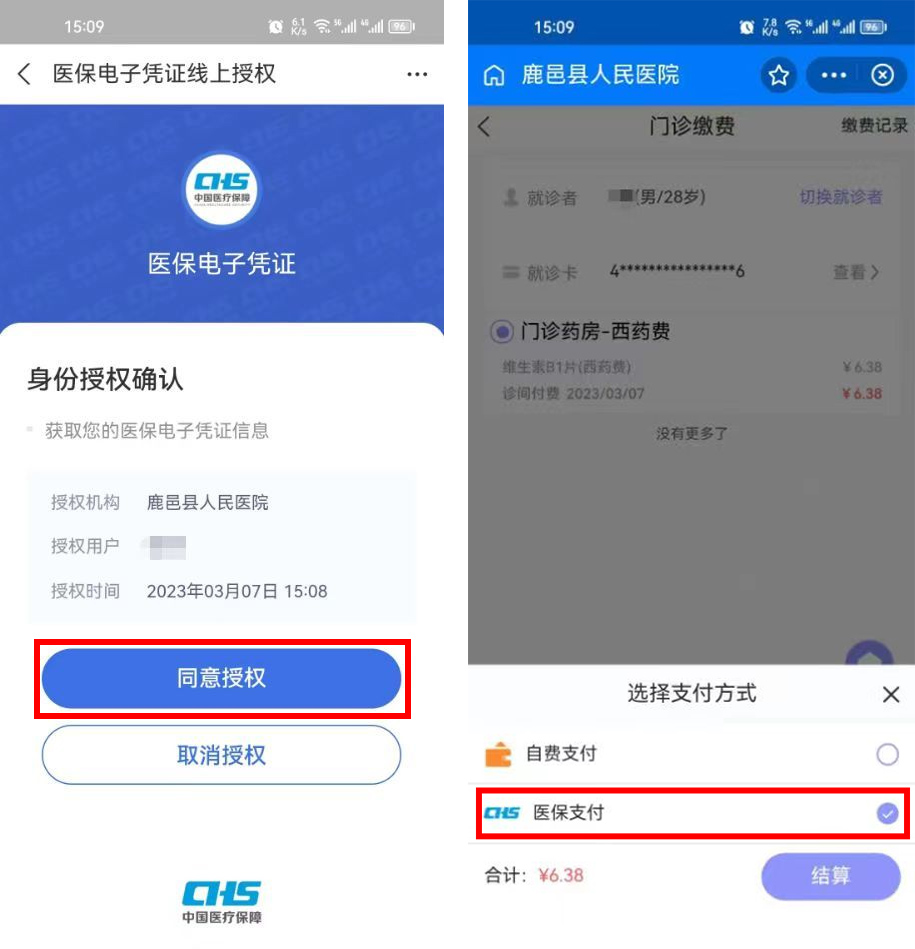Tap 切换就诊者 to change patient
The height and width of the screenshot is (949, 915).
click(840, 197)
